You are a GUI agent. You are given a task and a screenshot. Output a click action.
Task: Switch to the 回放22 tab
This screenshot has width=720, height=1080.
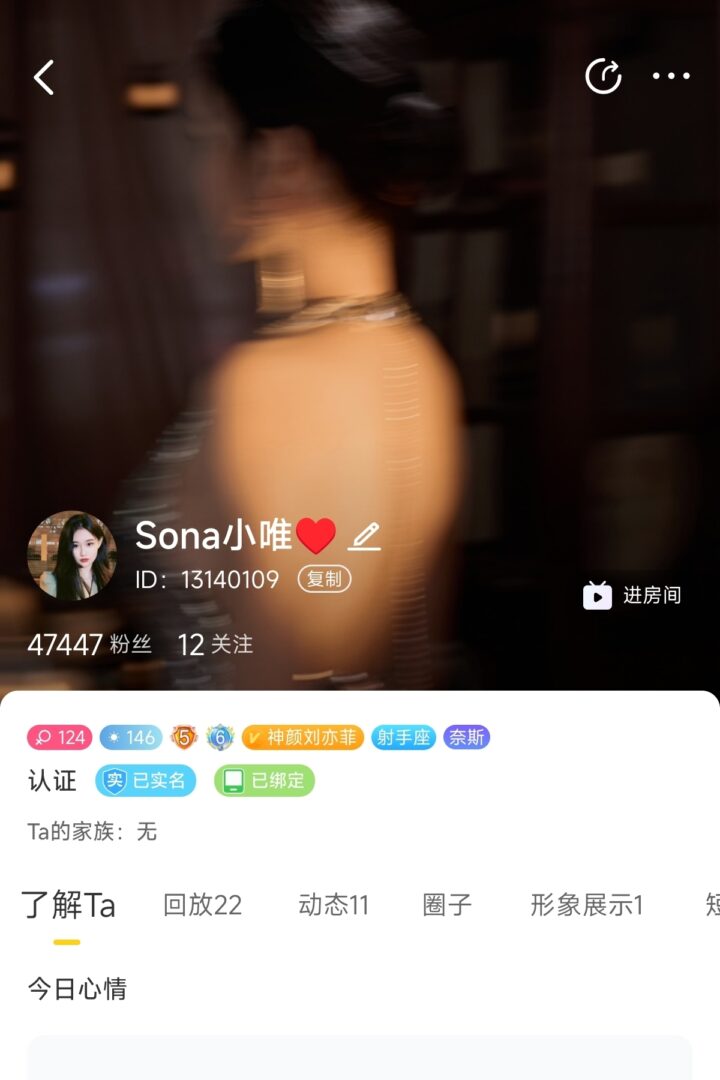click(202, 905)
